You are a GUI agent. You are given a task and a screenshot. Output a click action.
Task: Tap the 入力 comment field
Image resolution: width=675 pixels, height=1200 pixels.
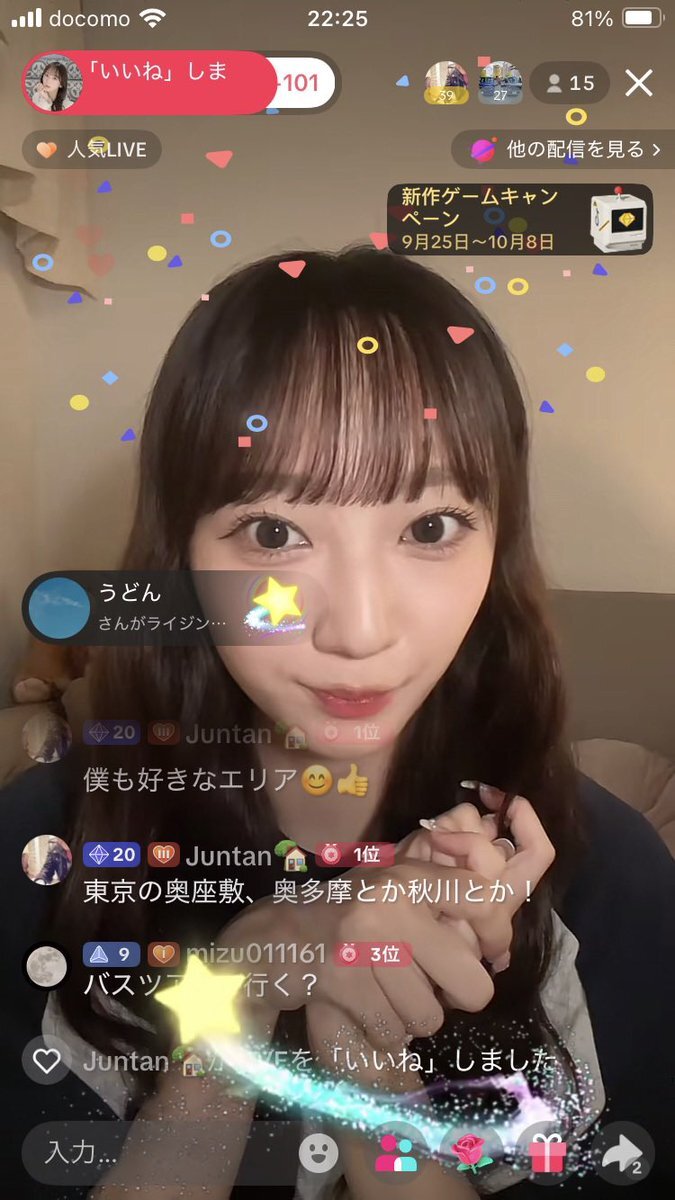coord(160,1152)
